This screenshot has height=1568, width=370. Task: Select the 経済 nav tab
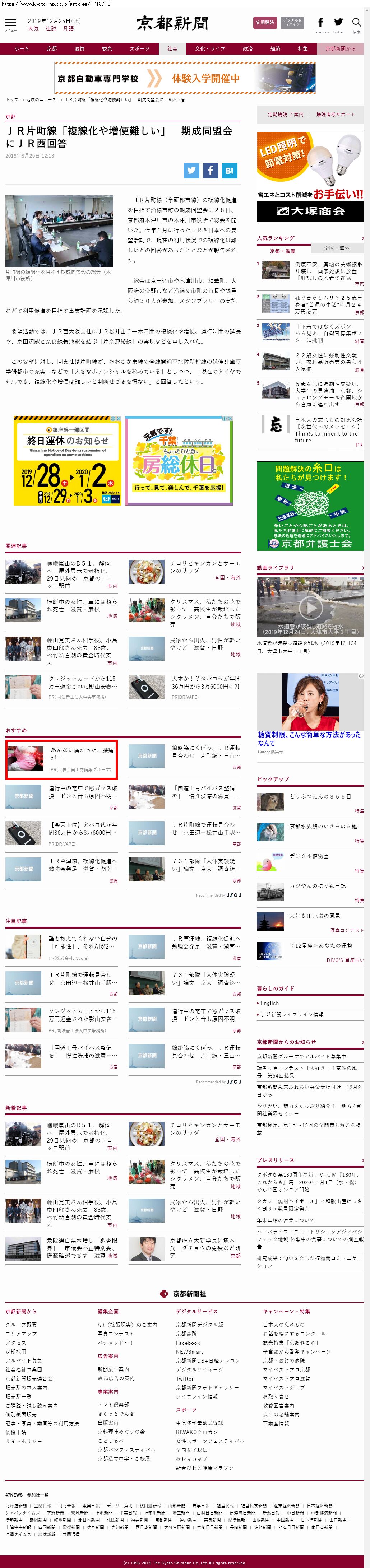[x=275, y=49]
